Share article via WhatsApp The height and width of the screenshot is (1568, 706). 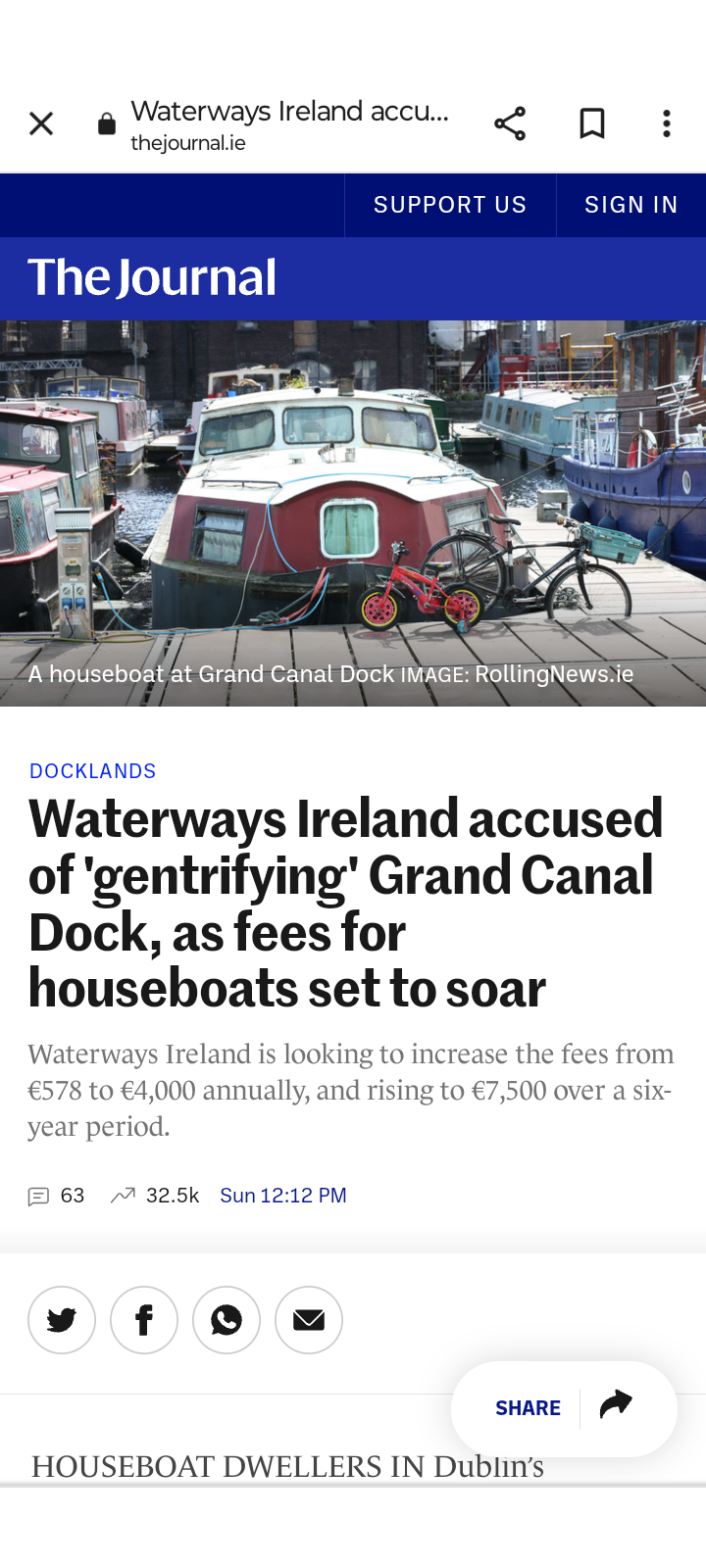coord(227,1320)
